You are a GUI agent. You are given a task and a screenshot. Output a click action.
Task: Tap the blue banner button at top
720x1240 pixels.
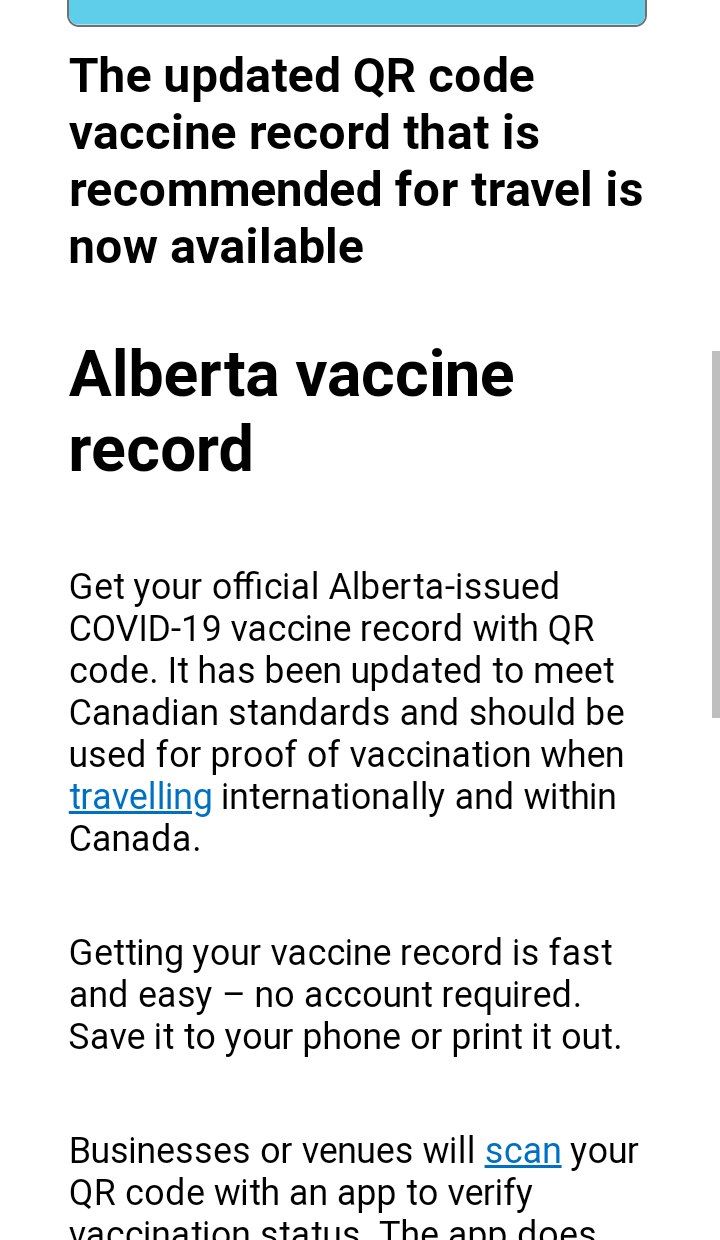pyautogui.click(x=357, y=12)
